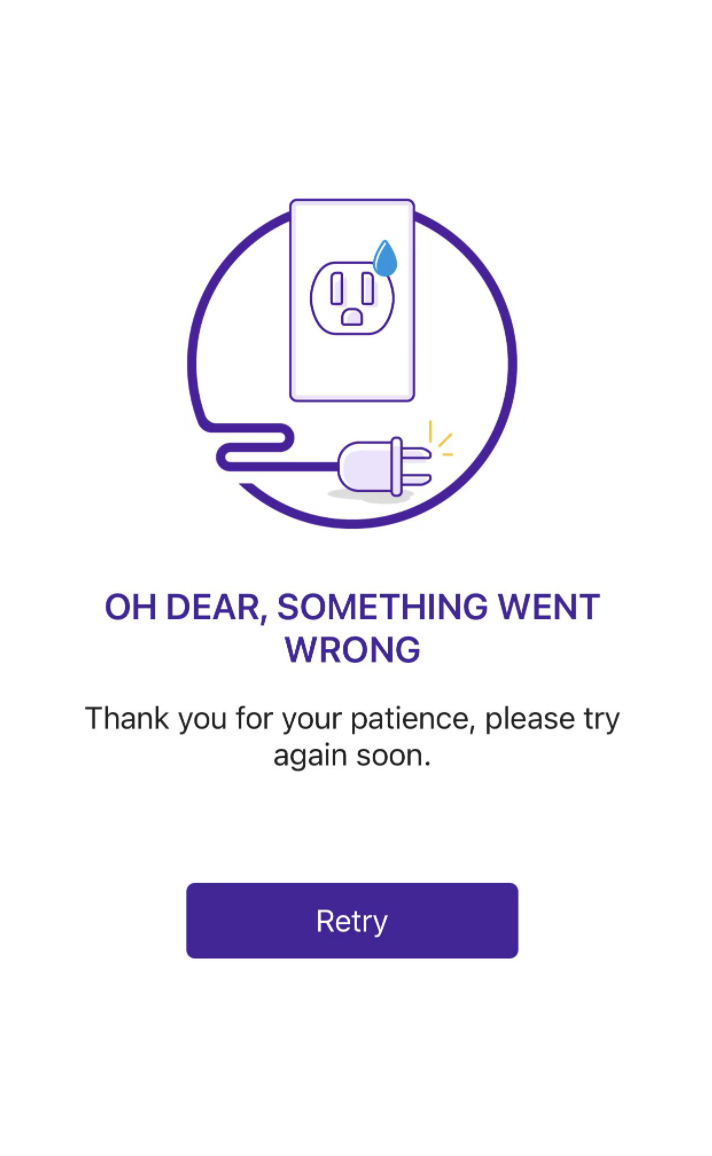Image resolution: width=712 pixels, height=1156 pixels.
Task: Tap the Retry button
Action: (352, 920)
